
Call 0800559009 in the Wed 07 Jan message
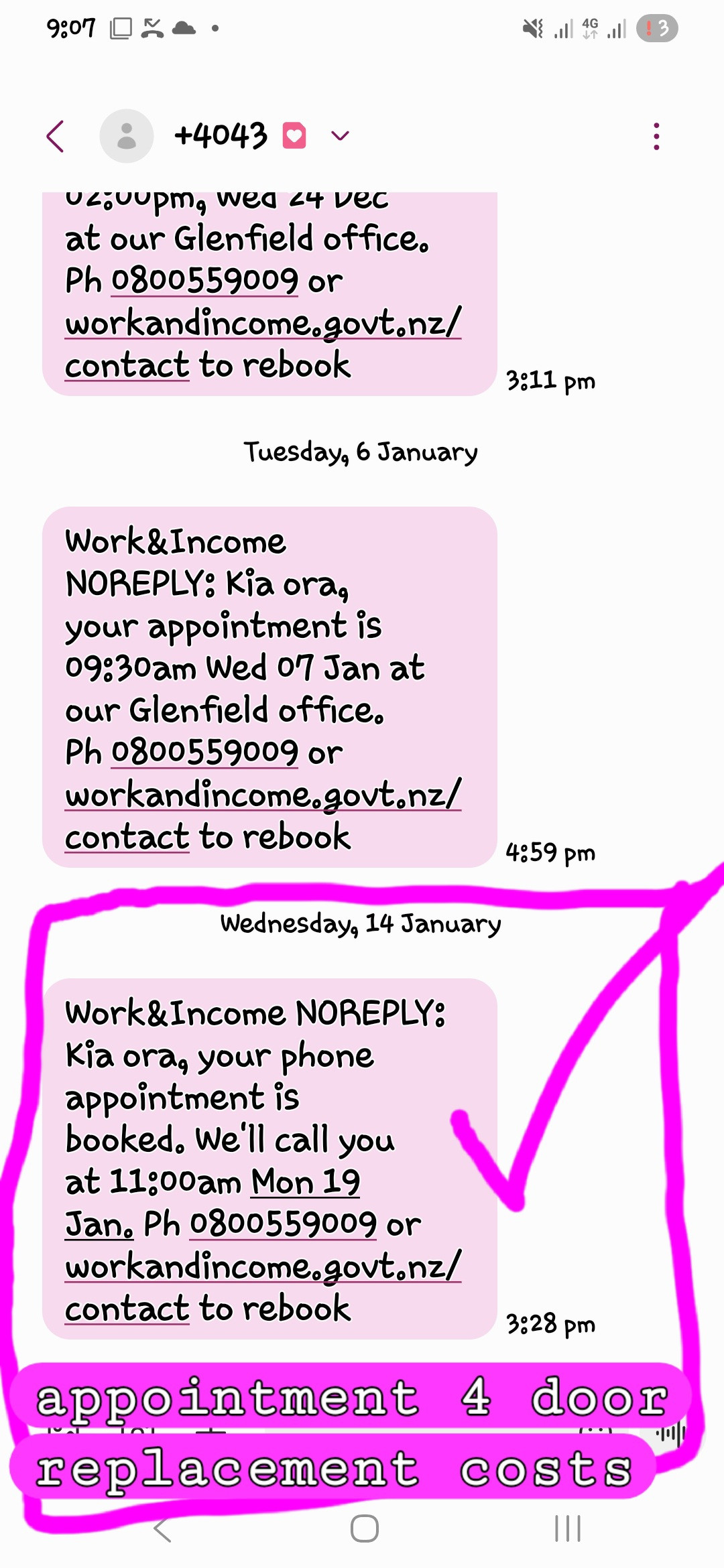point(204,753)
